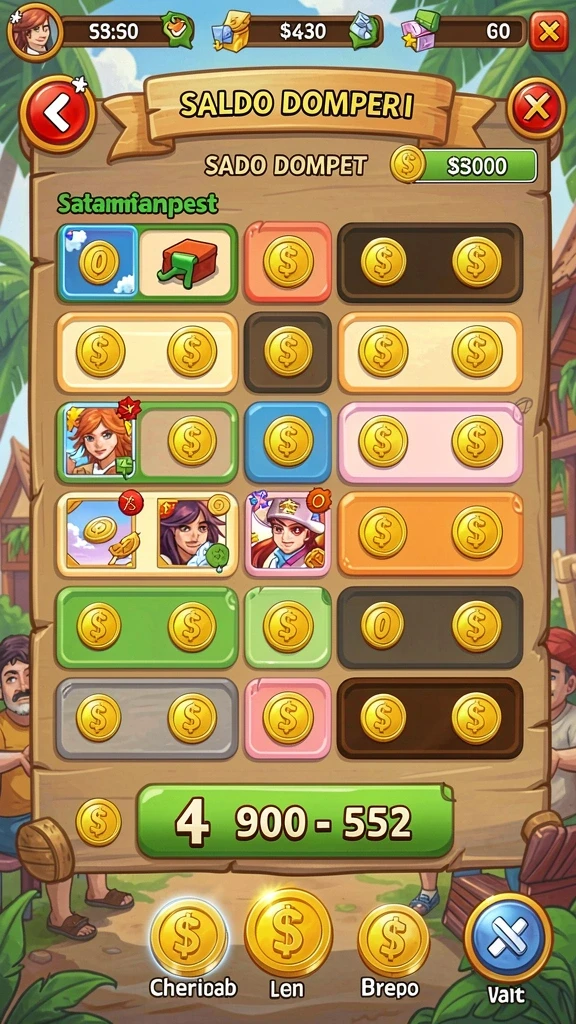Close the Saldo Domperi panel

(x=536, y=108)
